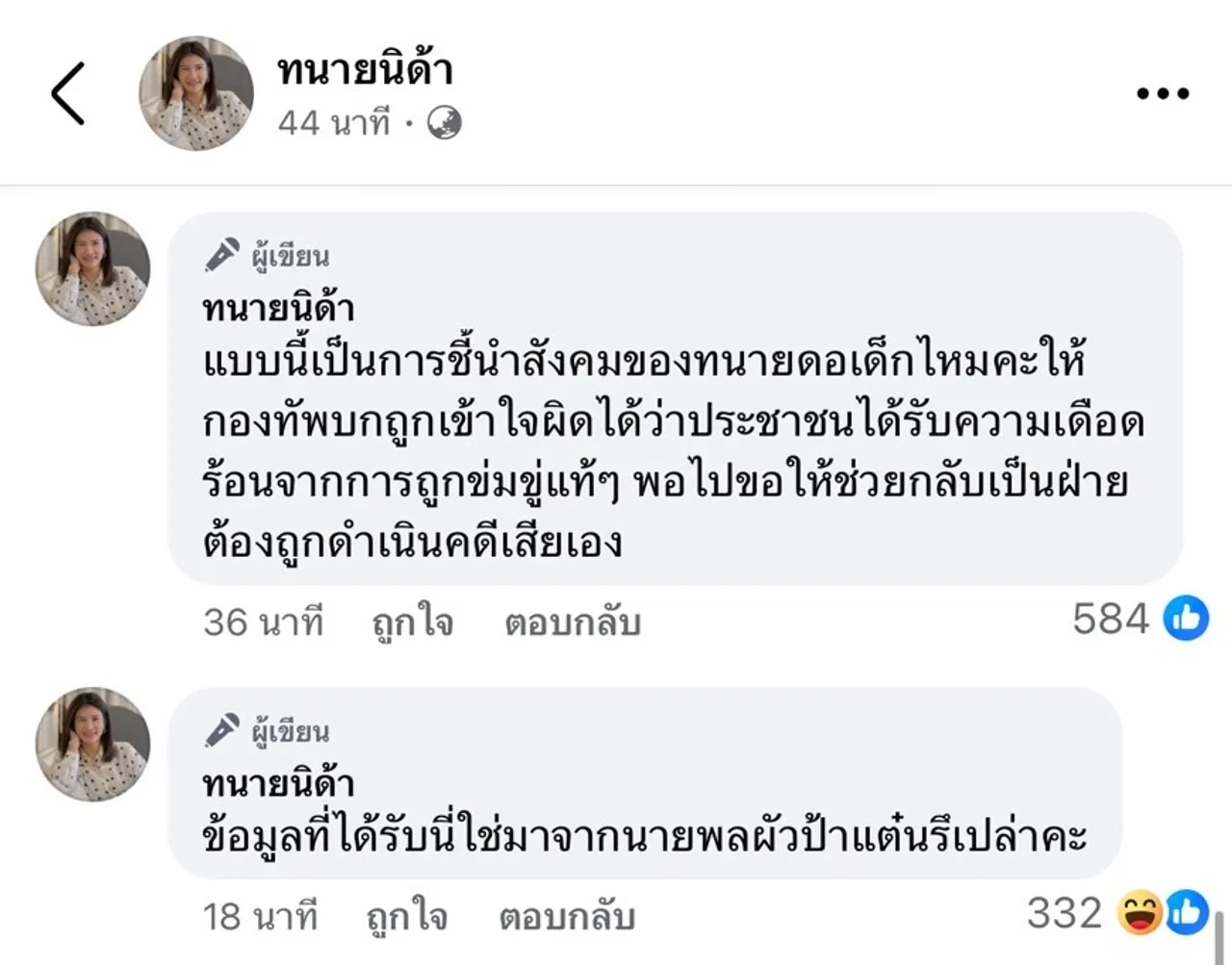
Task: Open the commenter avatar beside the 584-reaction comment
Action: [93, 269]
